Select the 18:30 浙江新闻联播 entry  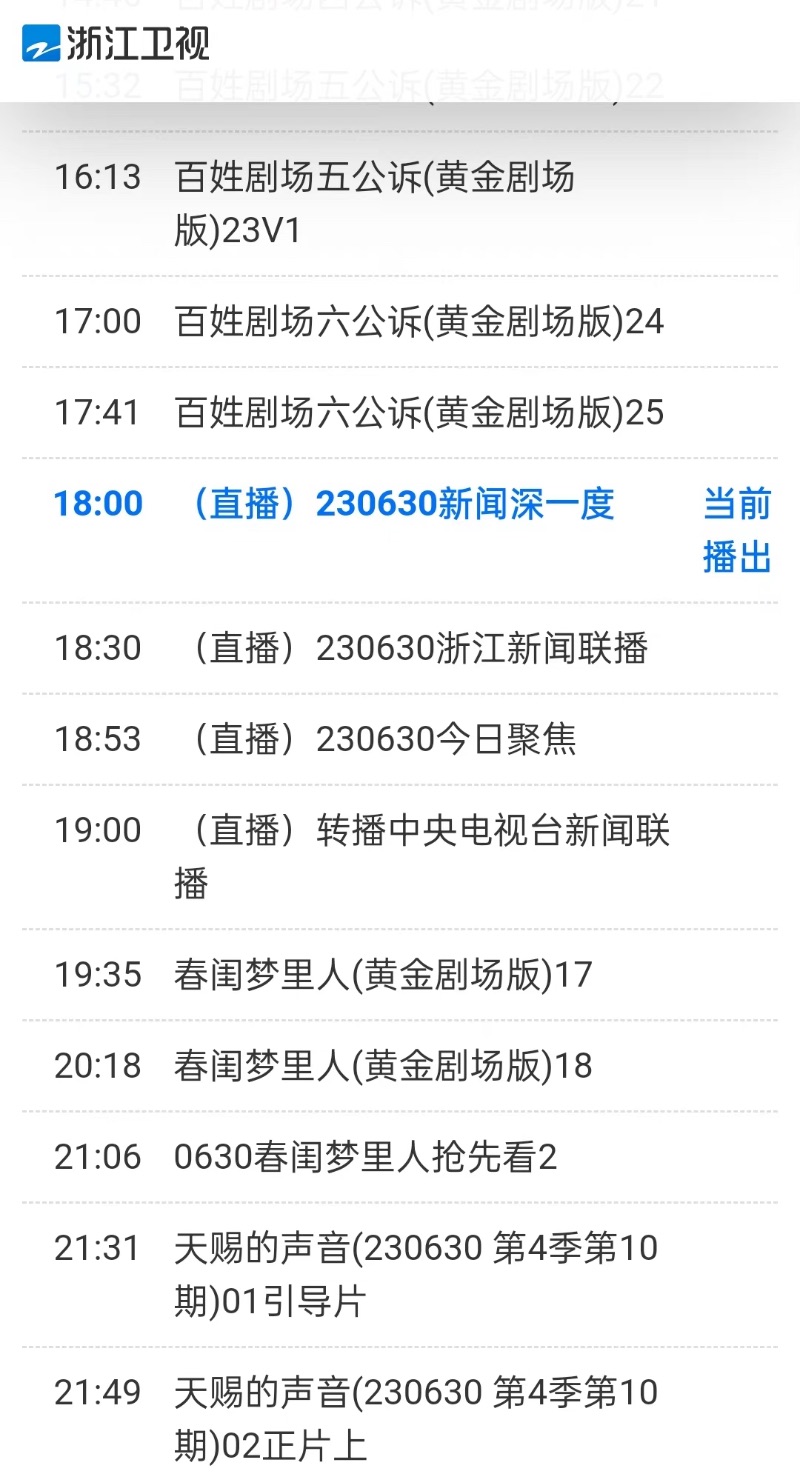(x=400, y=648)
